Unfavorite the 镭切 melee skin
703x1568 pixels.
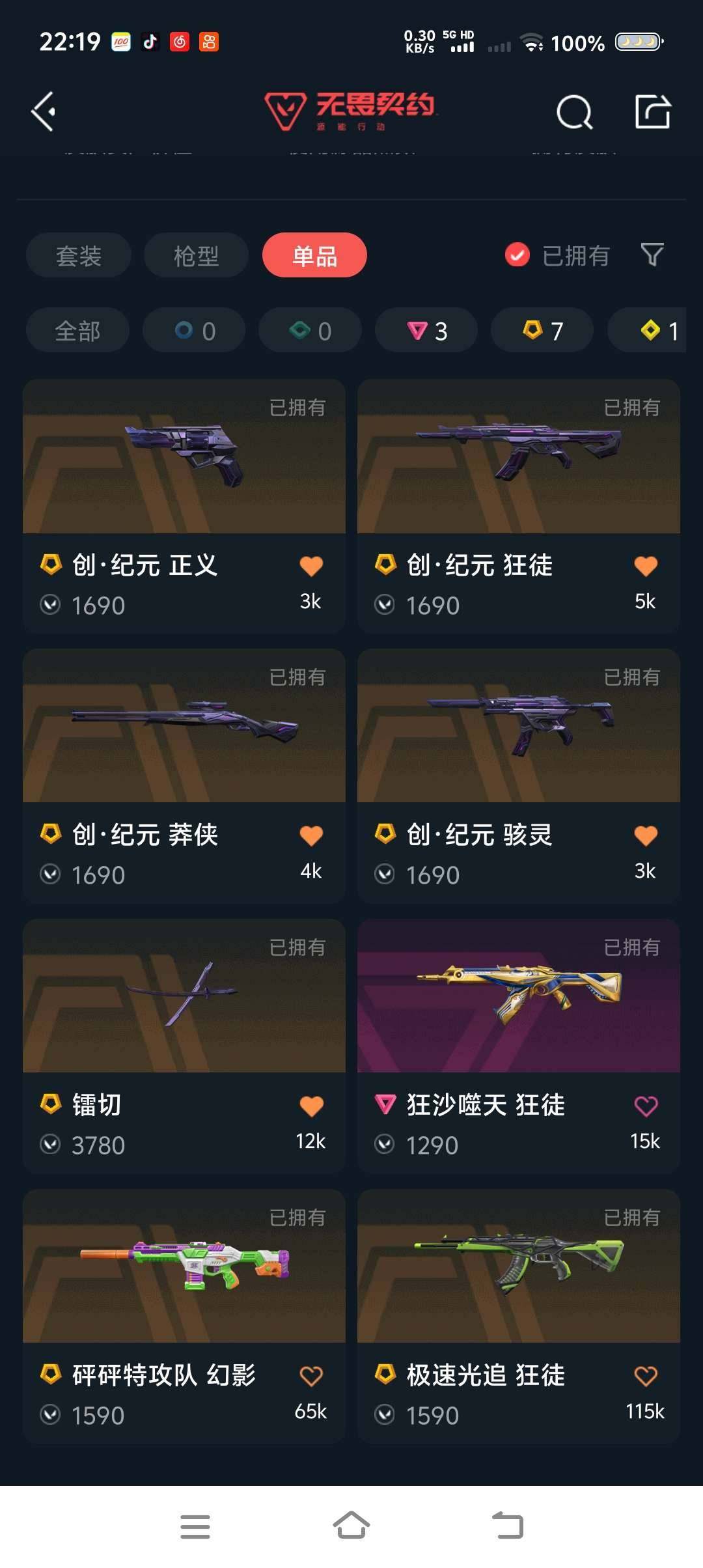click(x=312, y=1105)
